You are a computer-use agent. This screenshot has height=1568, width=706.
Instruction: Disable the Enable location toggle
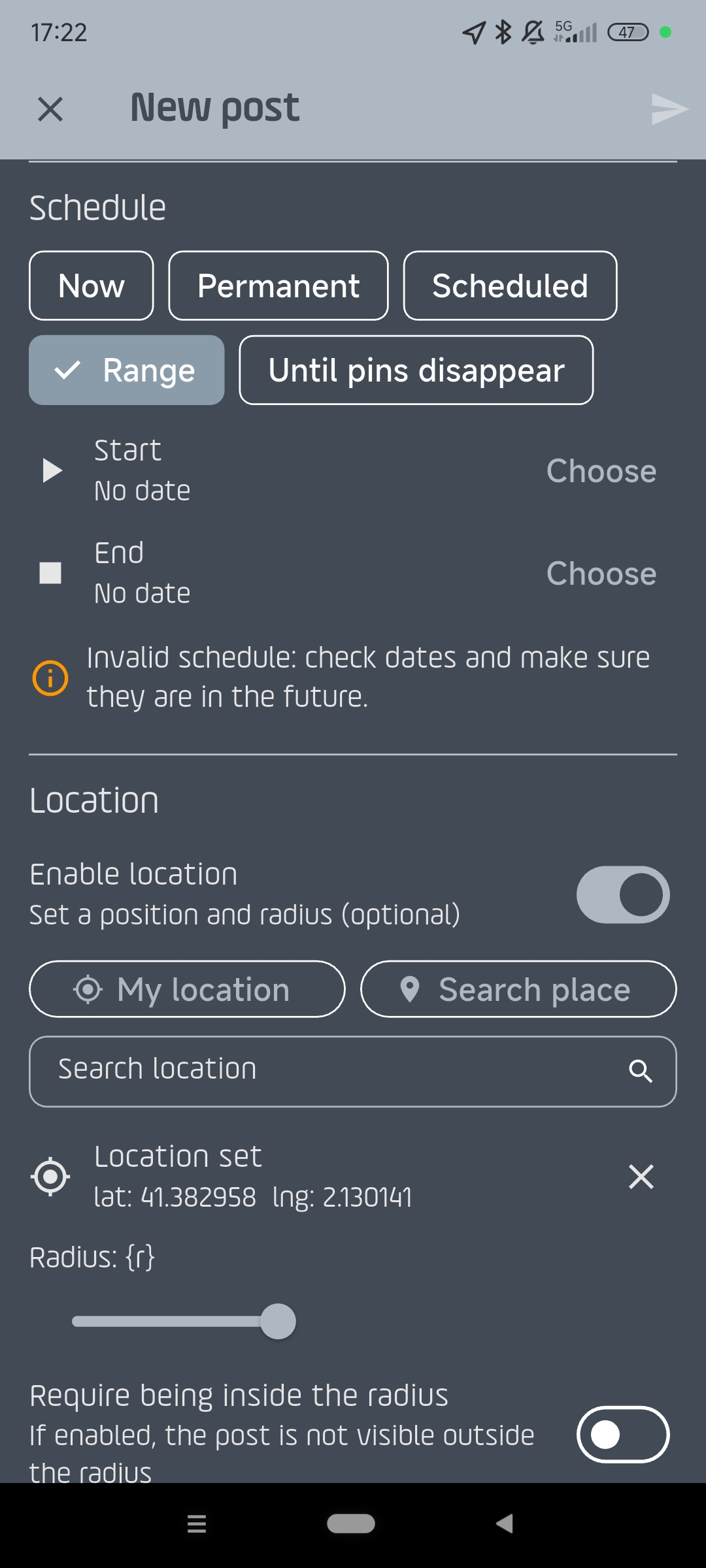(x=623, y=895)
